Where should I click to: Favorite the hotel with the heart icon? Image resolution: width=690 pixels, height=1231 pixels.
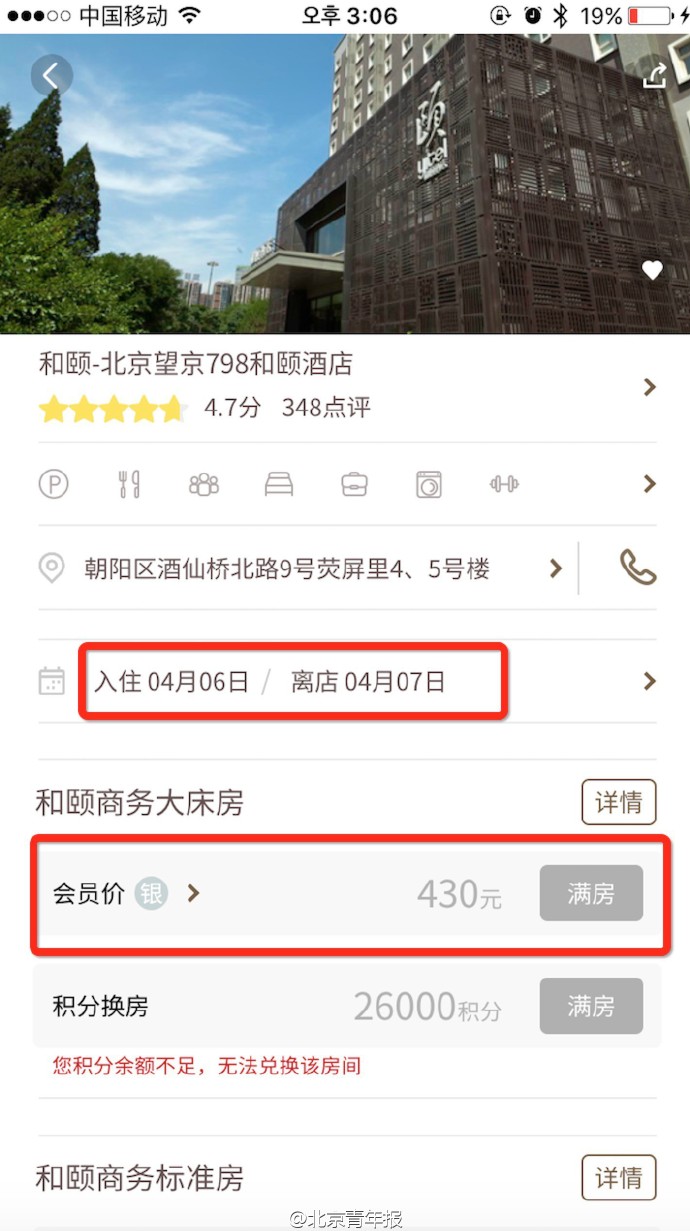pyautogui.click(x=652, y=270)
